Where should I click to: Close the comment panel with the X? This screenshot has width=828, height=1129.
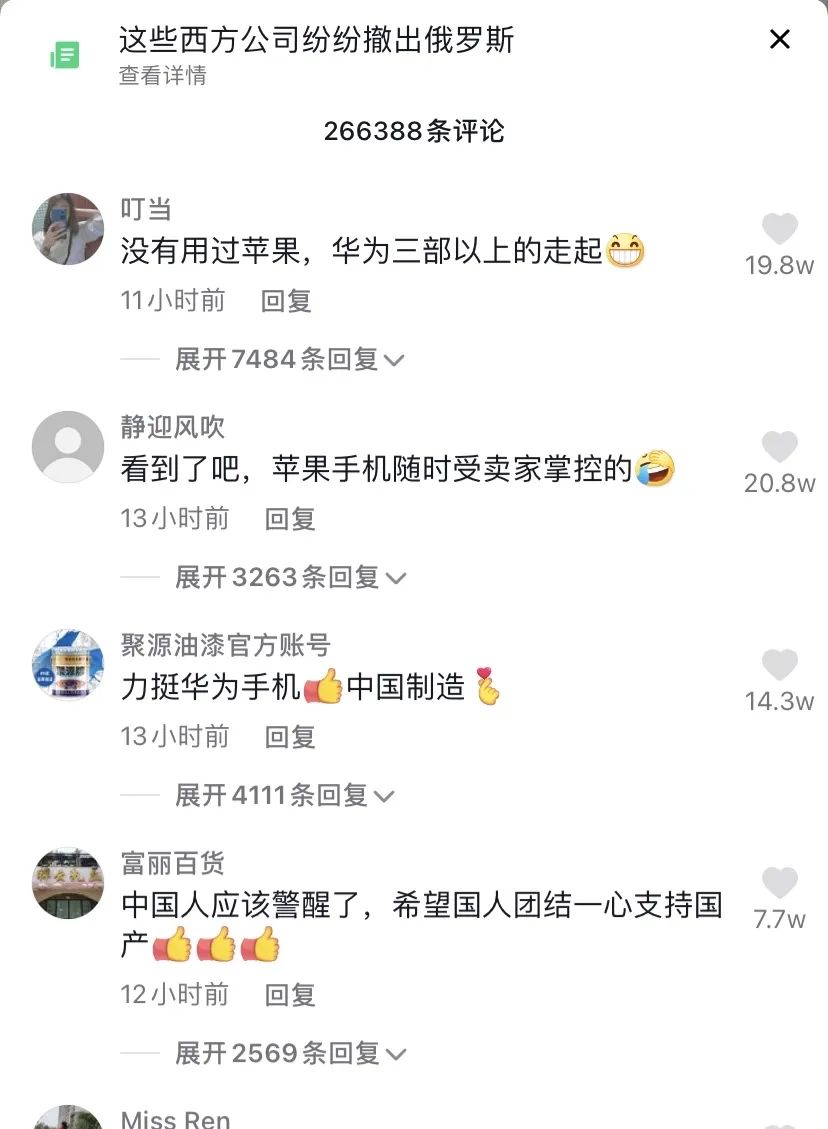(779, 39)
